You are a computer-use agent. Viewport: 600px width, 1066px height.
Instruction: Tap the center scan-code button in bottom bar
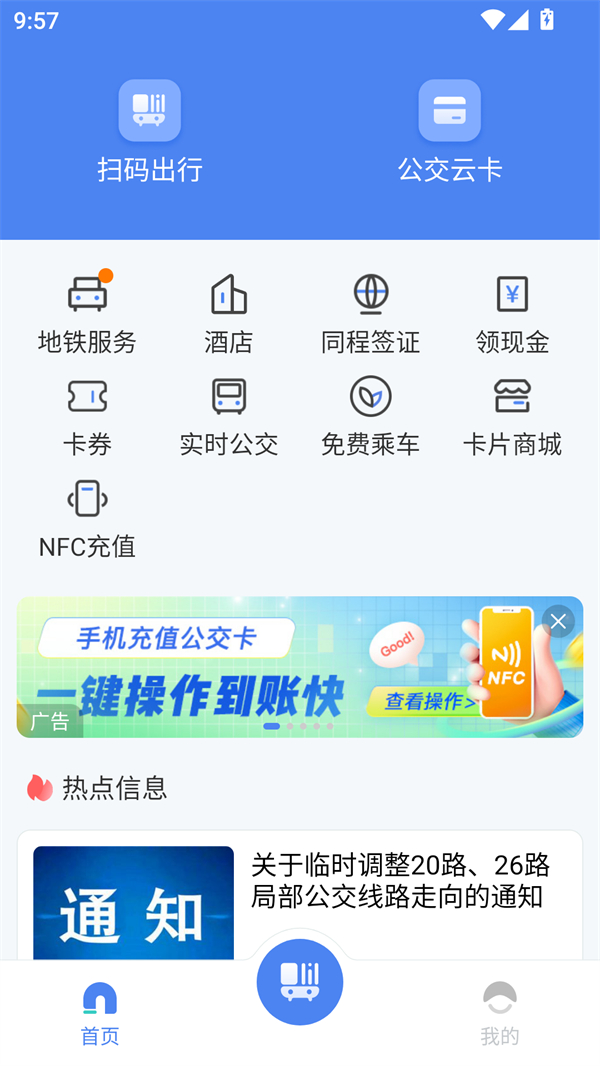[x=300, y=982]
